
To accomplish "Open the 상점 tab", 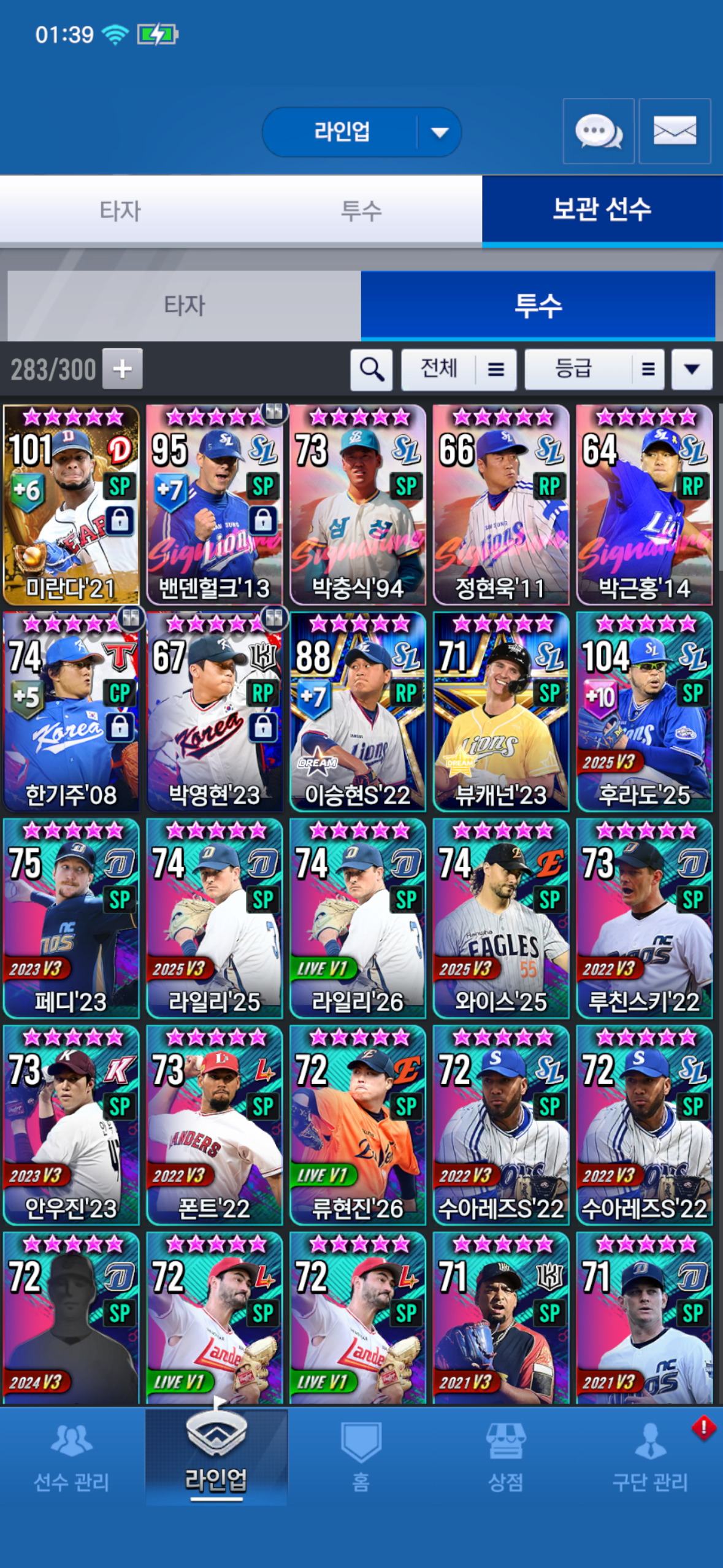I will 505,1457.
